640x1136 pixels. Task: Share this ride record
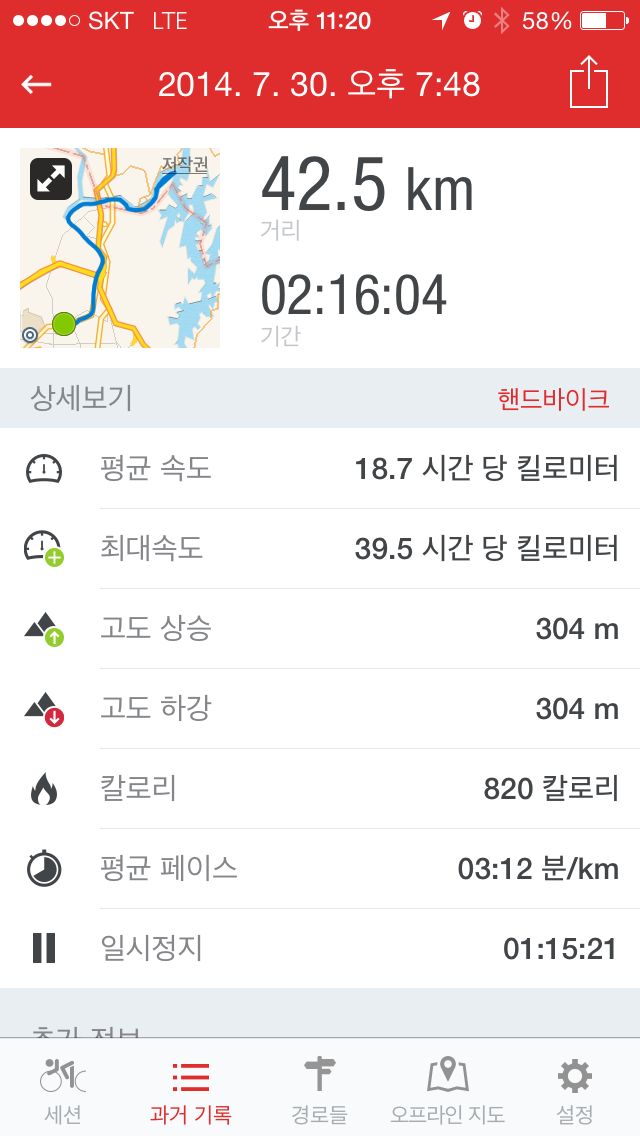click(x=588, y=81)
